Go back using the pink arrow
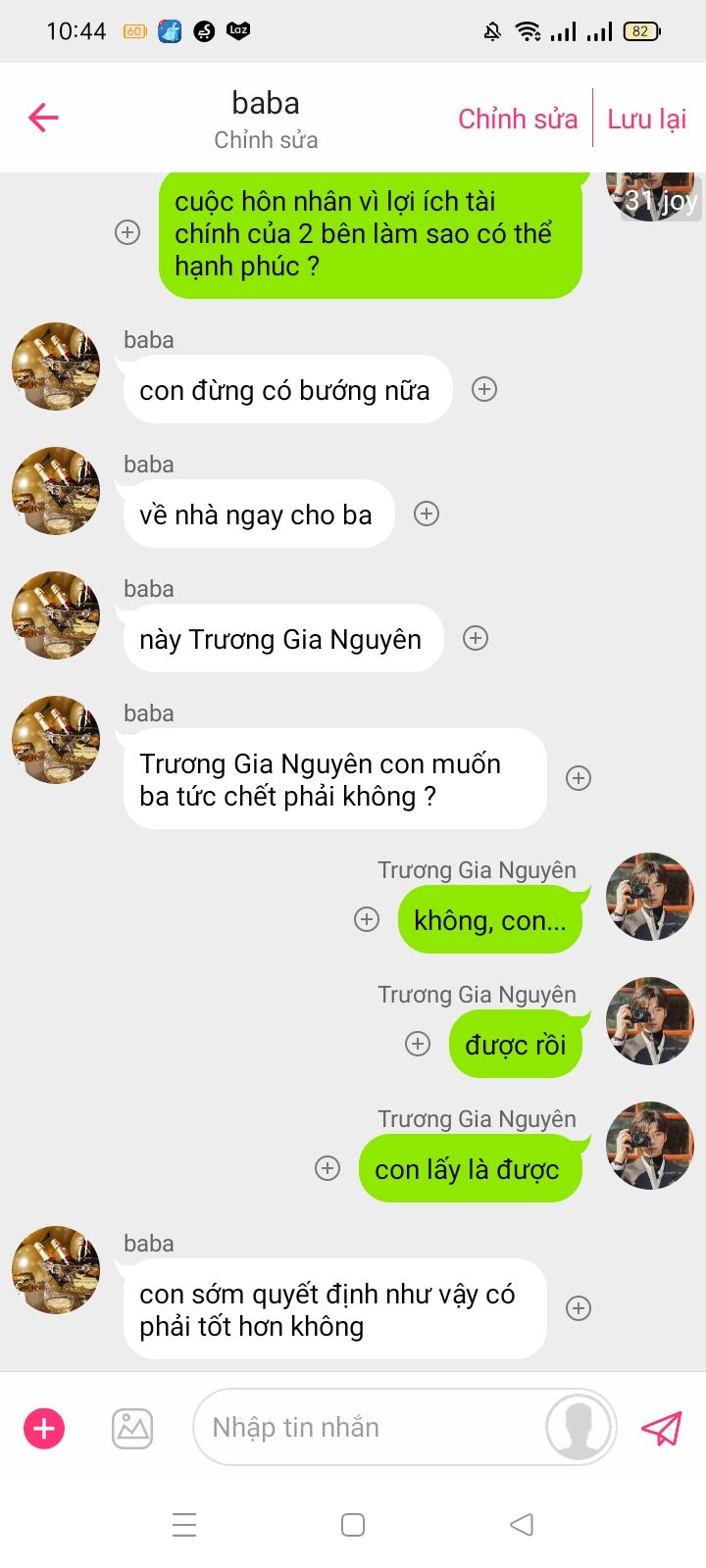 coord(44,119)
